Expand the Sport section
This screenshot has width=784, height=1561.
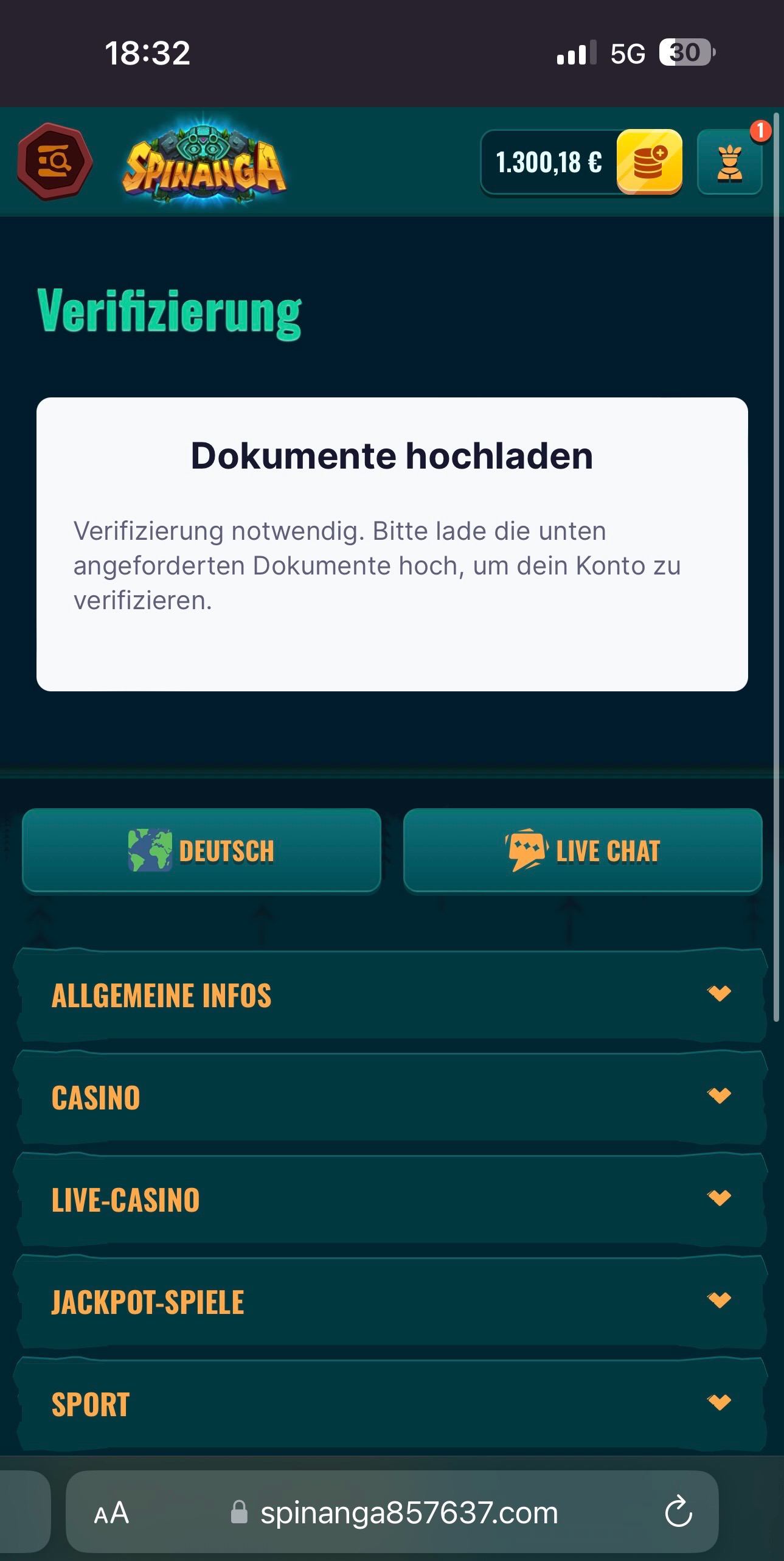[389, 1404]
